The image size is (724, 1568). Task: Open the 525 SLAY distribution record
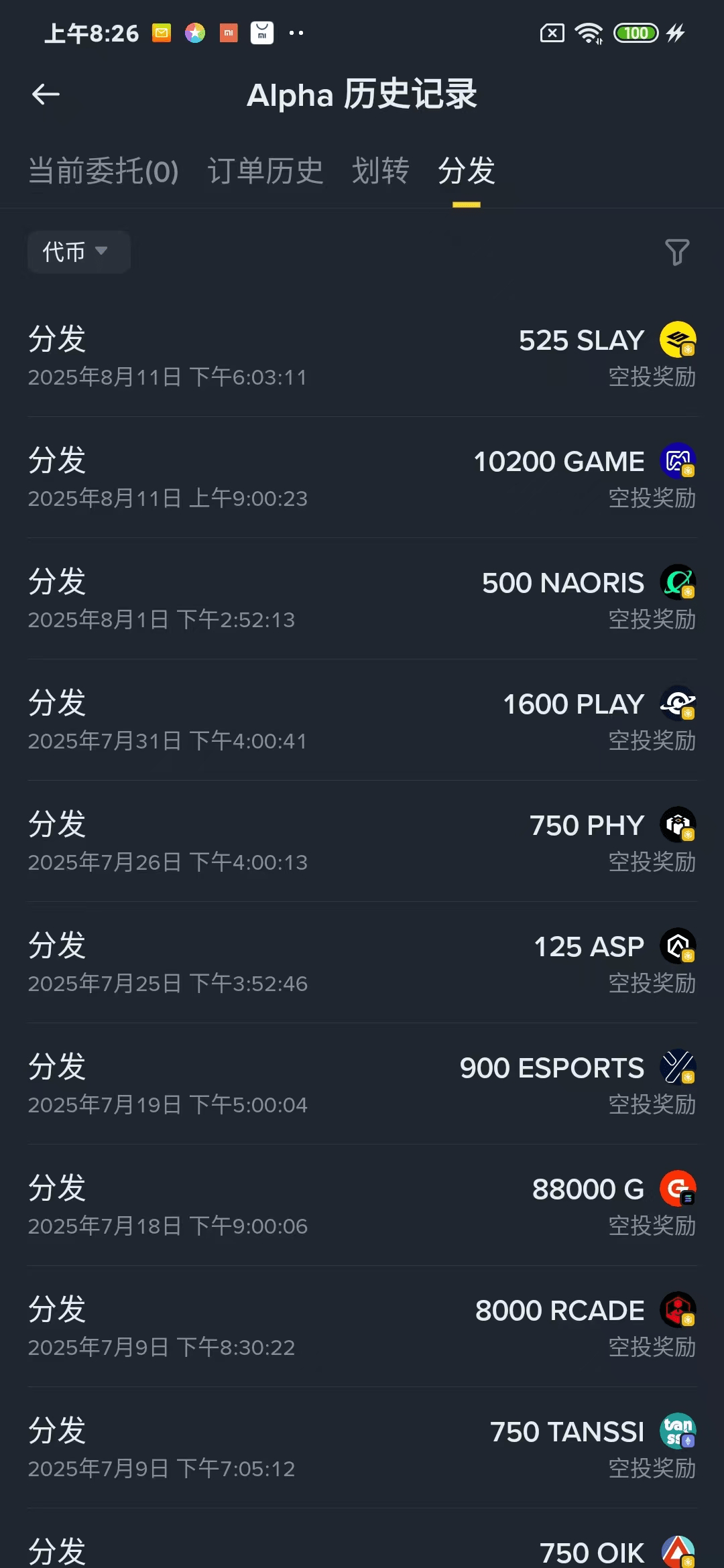(362, 356)
